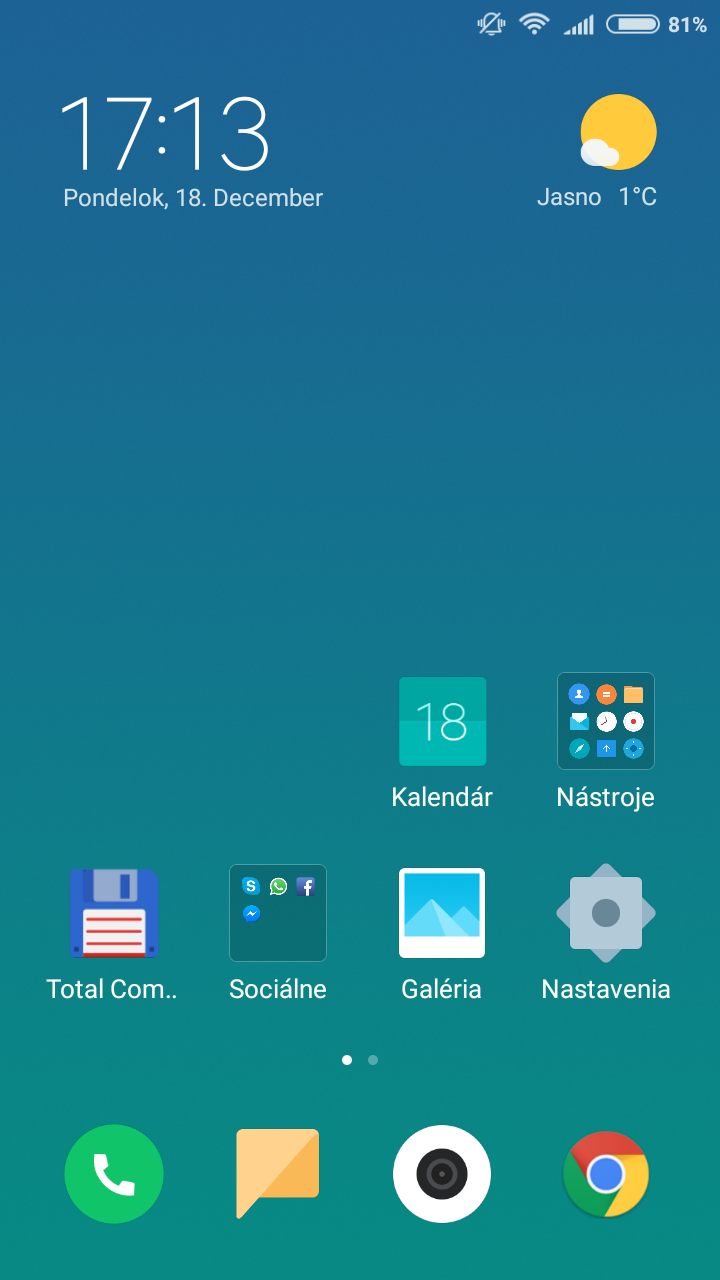This screenshot has height=1280, width=720.
Task: Open the Messages app in dock
Action: tap(278, 1174)
